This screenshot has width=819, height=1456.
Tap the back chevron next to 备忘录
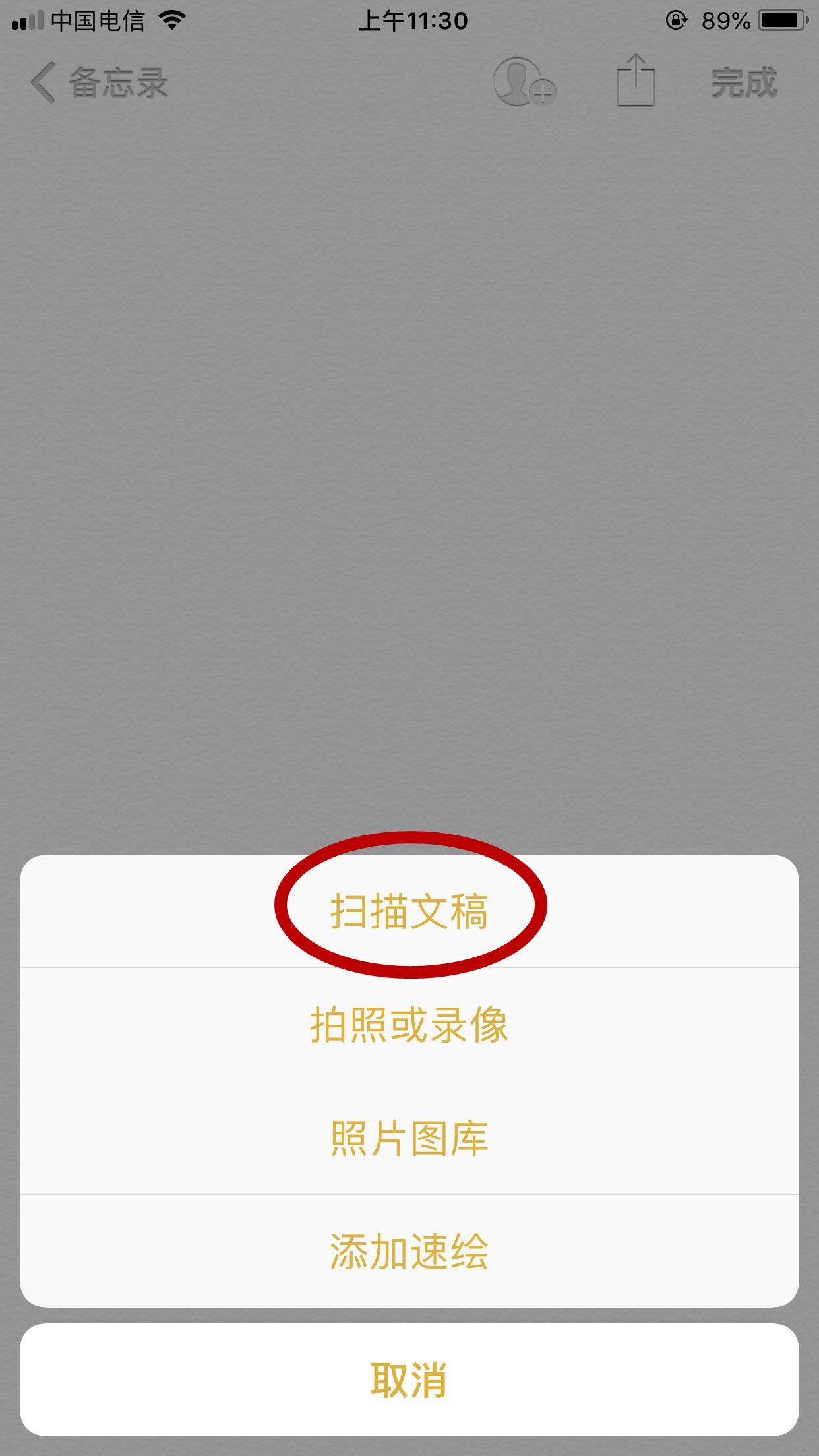click(x=42, y=84)
